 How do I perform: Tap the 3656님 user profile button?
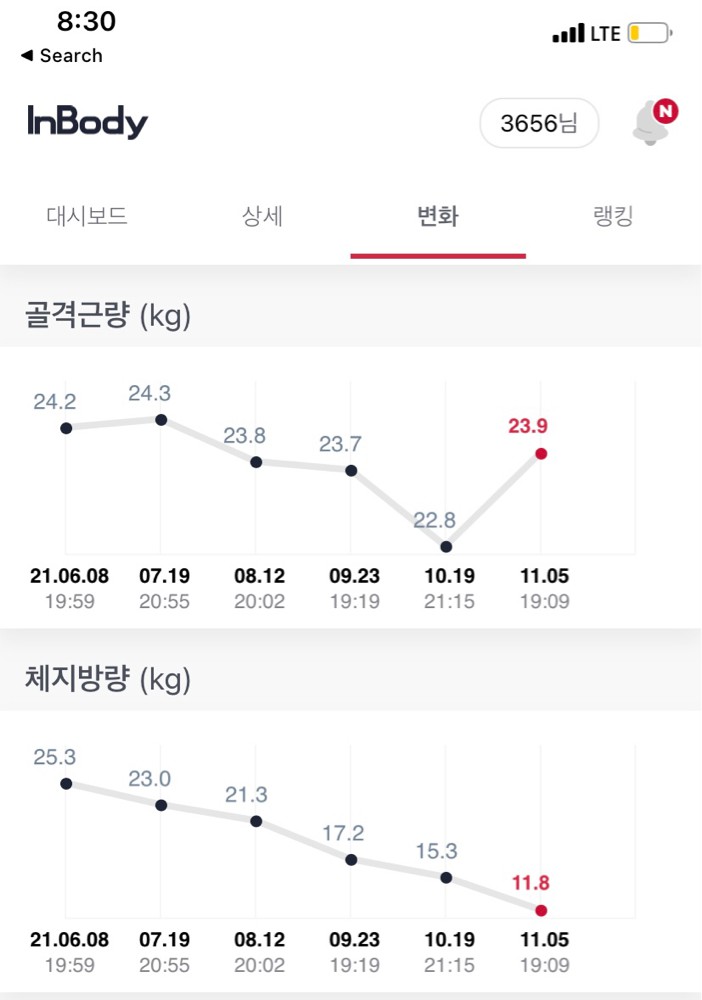(x=539, y=124)
